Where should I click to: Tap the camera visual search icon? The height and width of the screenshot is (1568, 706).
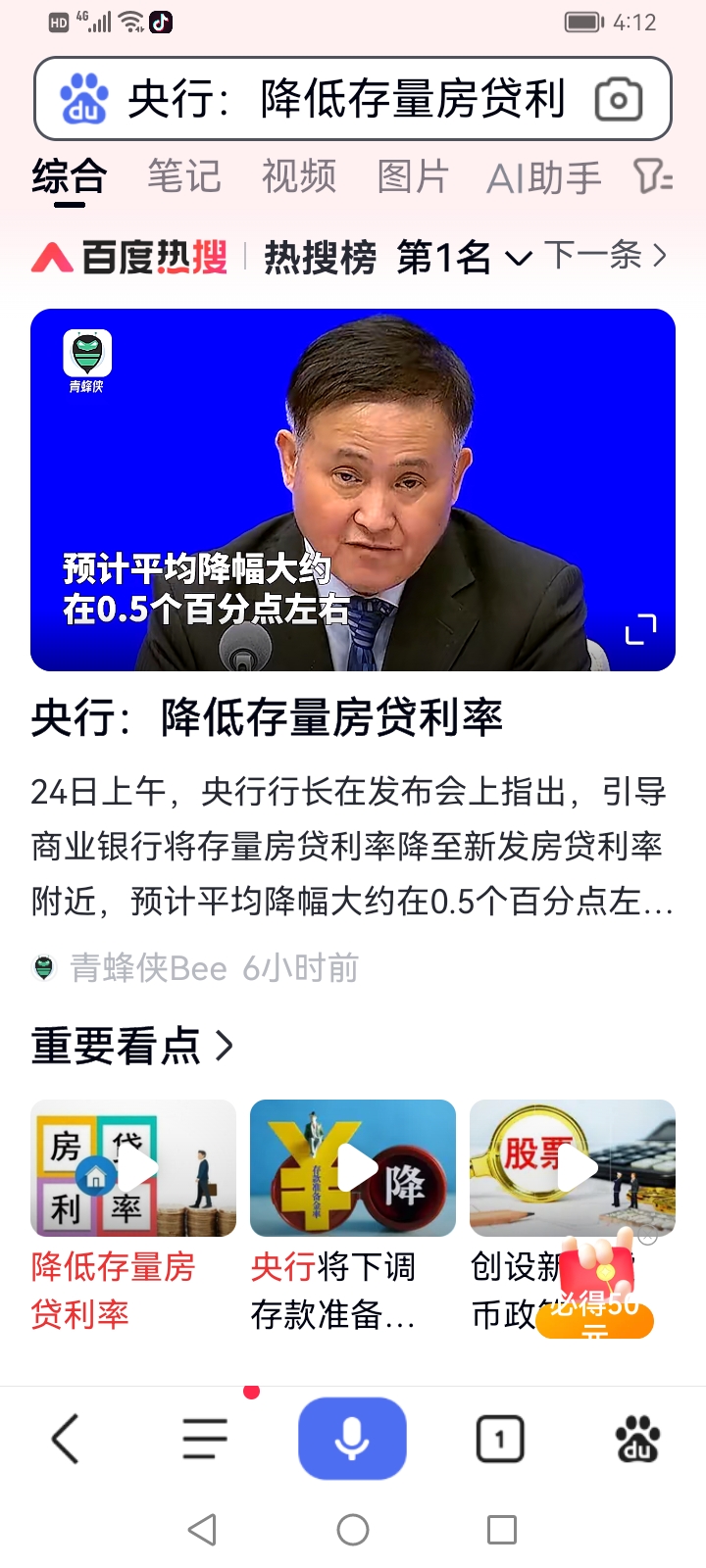[618, 99]
